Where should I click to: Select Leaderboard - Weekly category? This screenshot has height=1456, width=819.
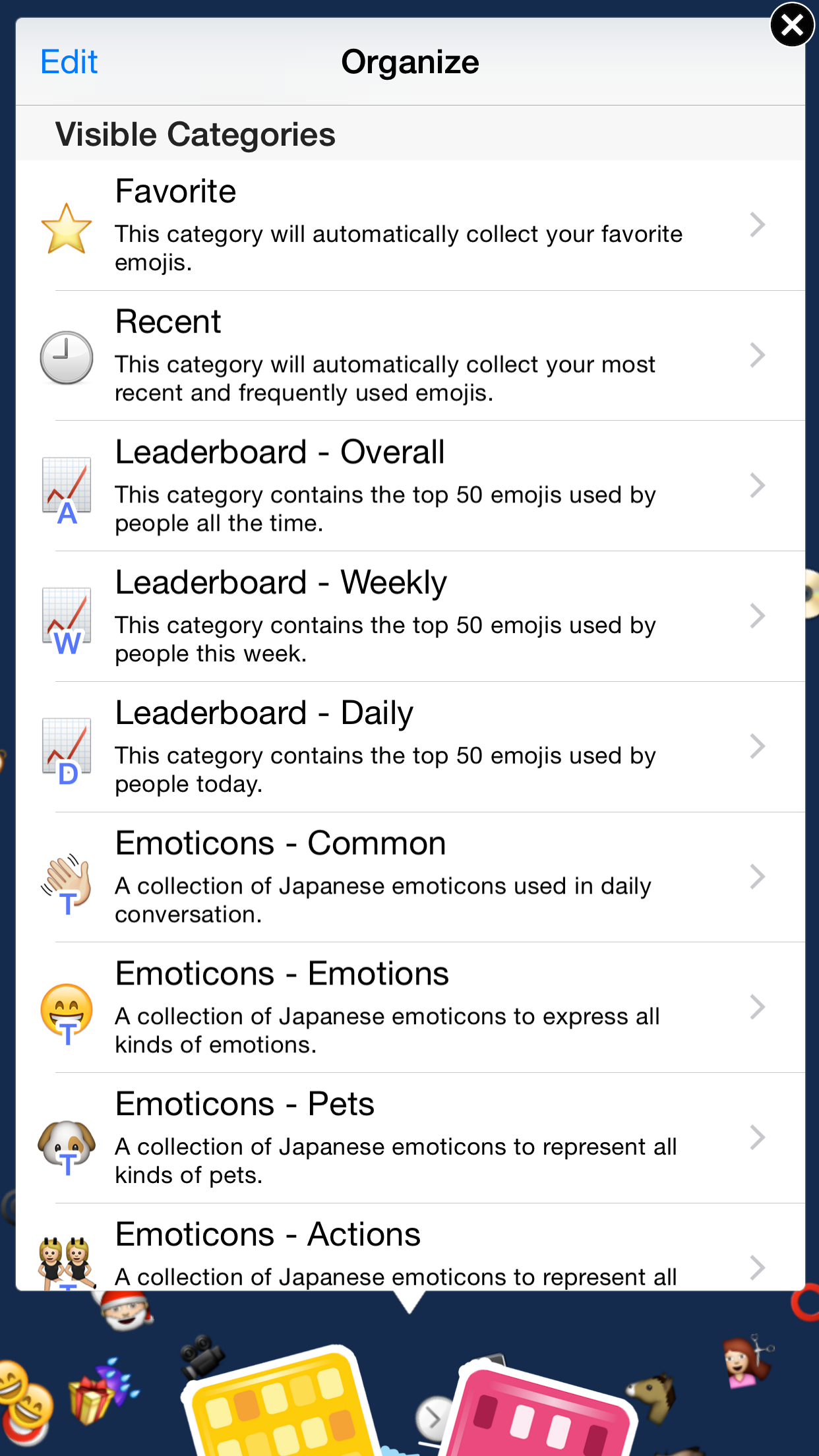click(x=410, y=617)
